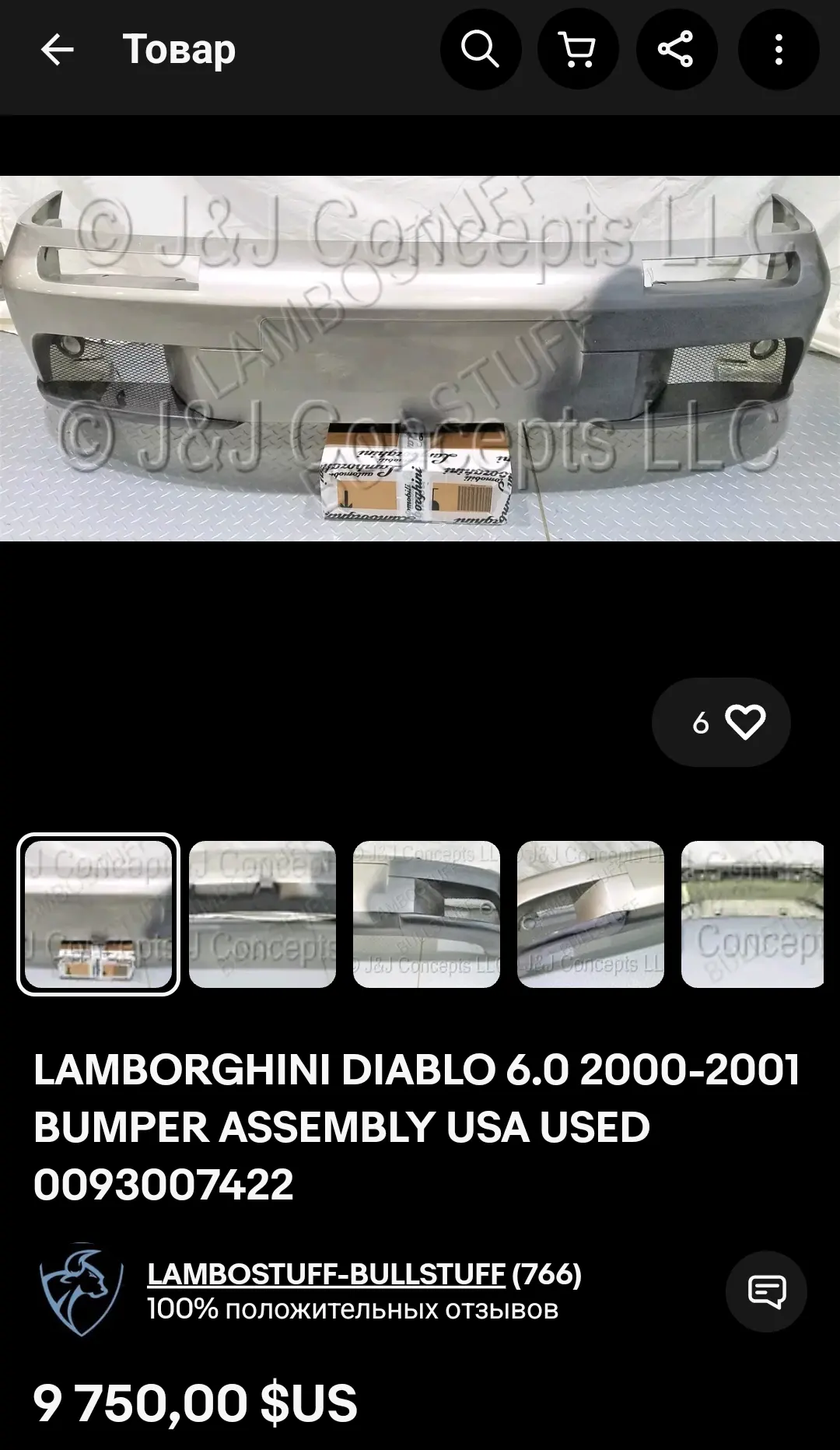Screen dimensions: 840x1450
Task: Go back using the arrow icon
Action: 57,51
